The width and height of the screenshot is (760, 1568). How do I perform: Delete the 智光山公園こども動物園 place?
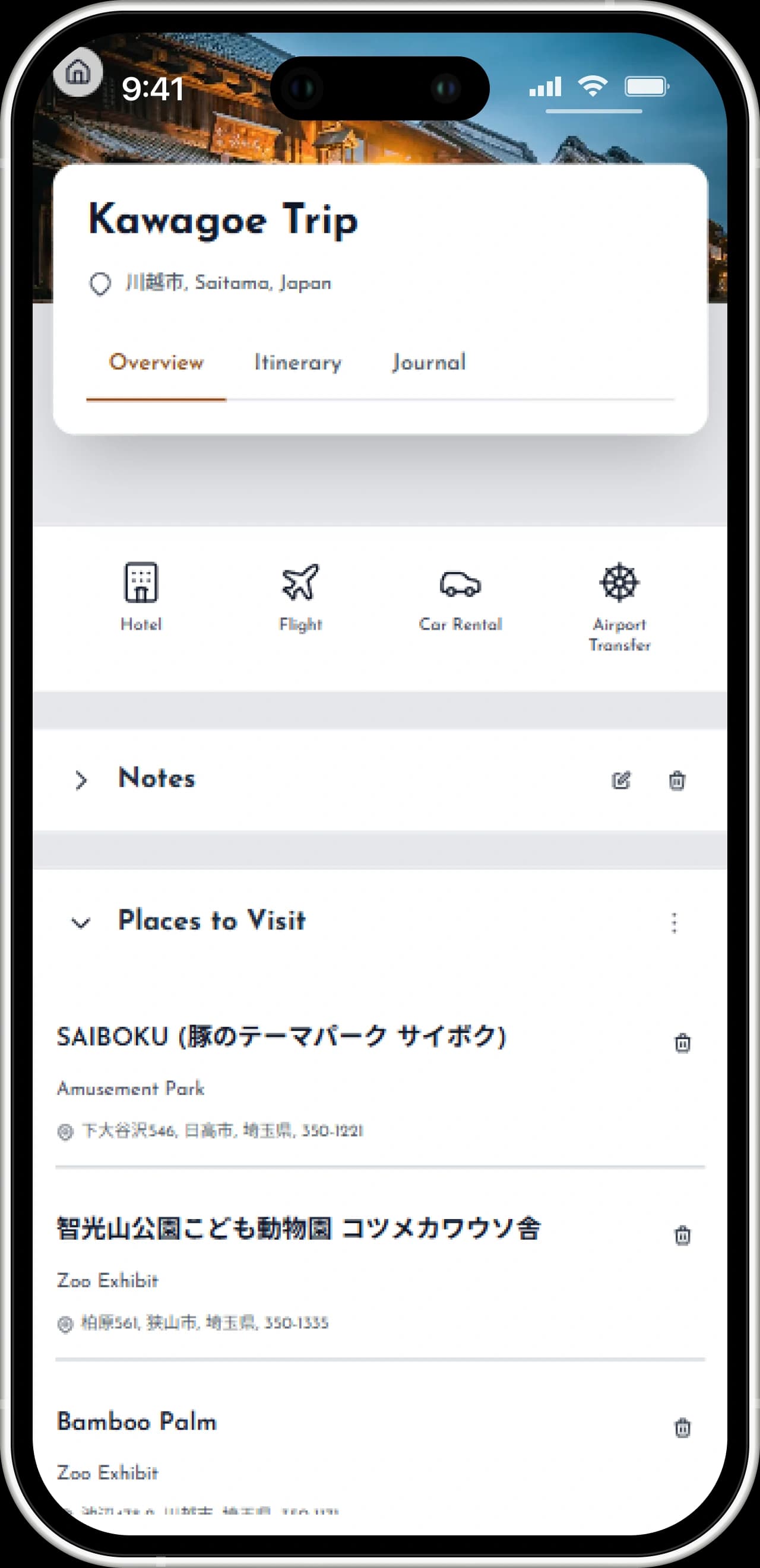pyautogui.click(x=683, y=1236)
